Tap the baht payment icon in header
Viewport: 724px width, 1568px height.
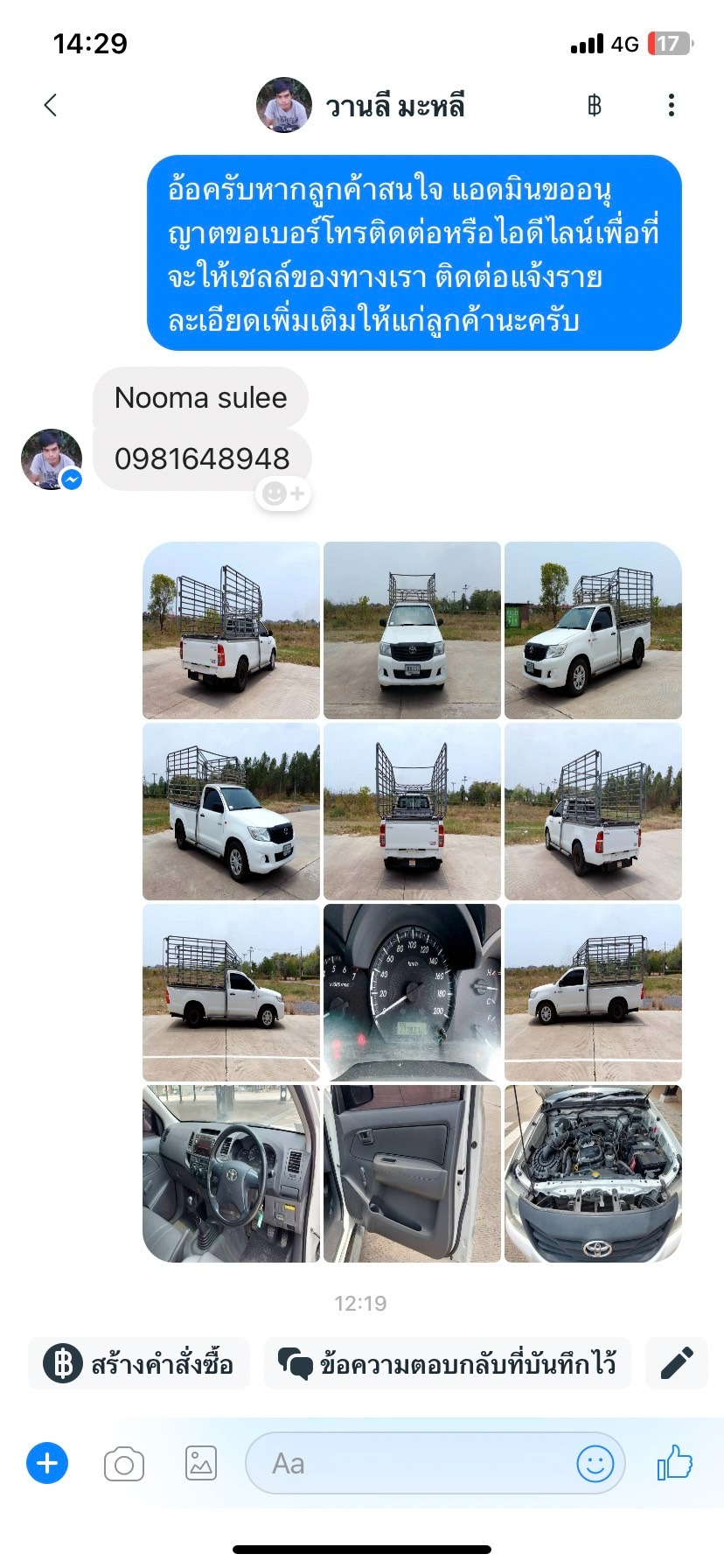click(595, 106)
